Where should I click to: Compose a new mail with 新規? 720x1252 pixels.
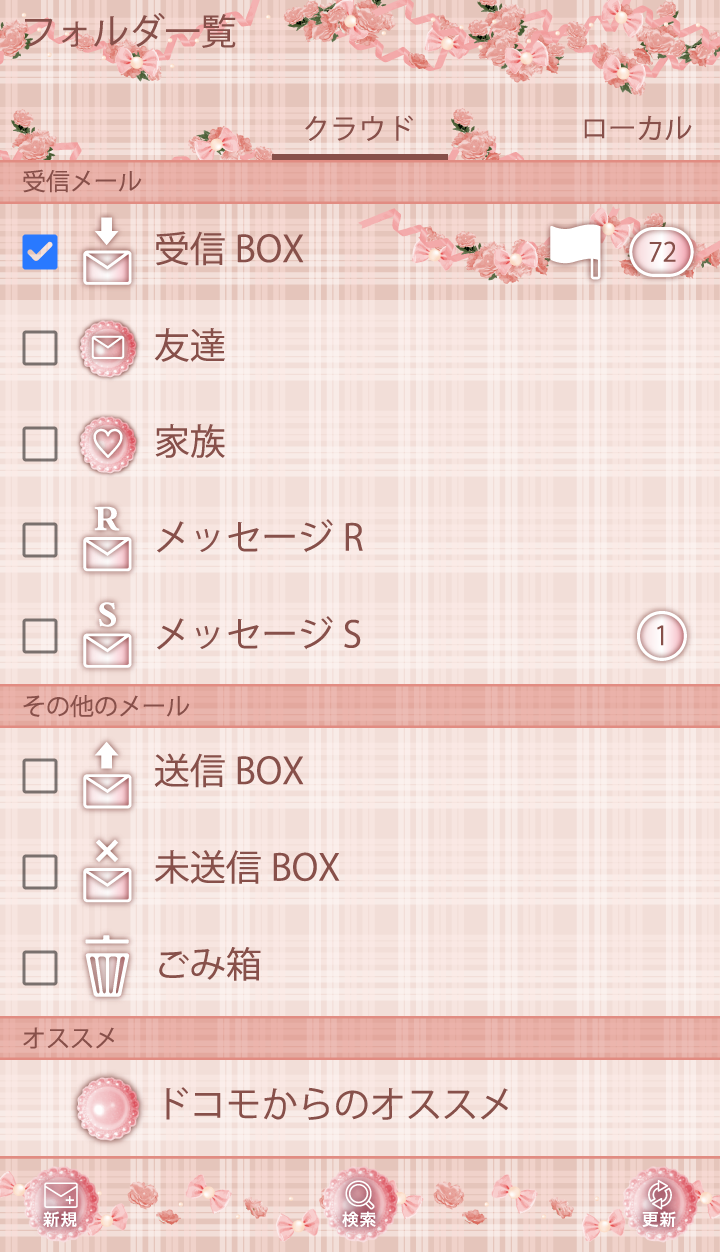coord(61,1204)
